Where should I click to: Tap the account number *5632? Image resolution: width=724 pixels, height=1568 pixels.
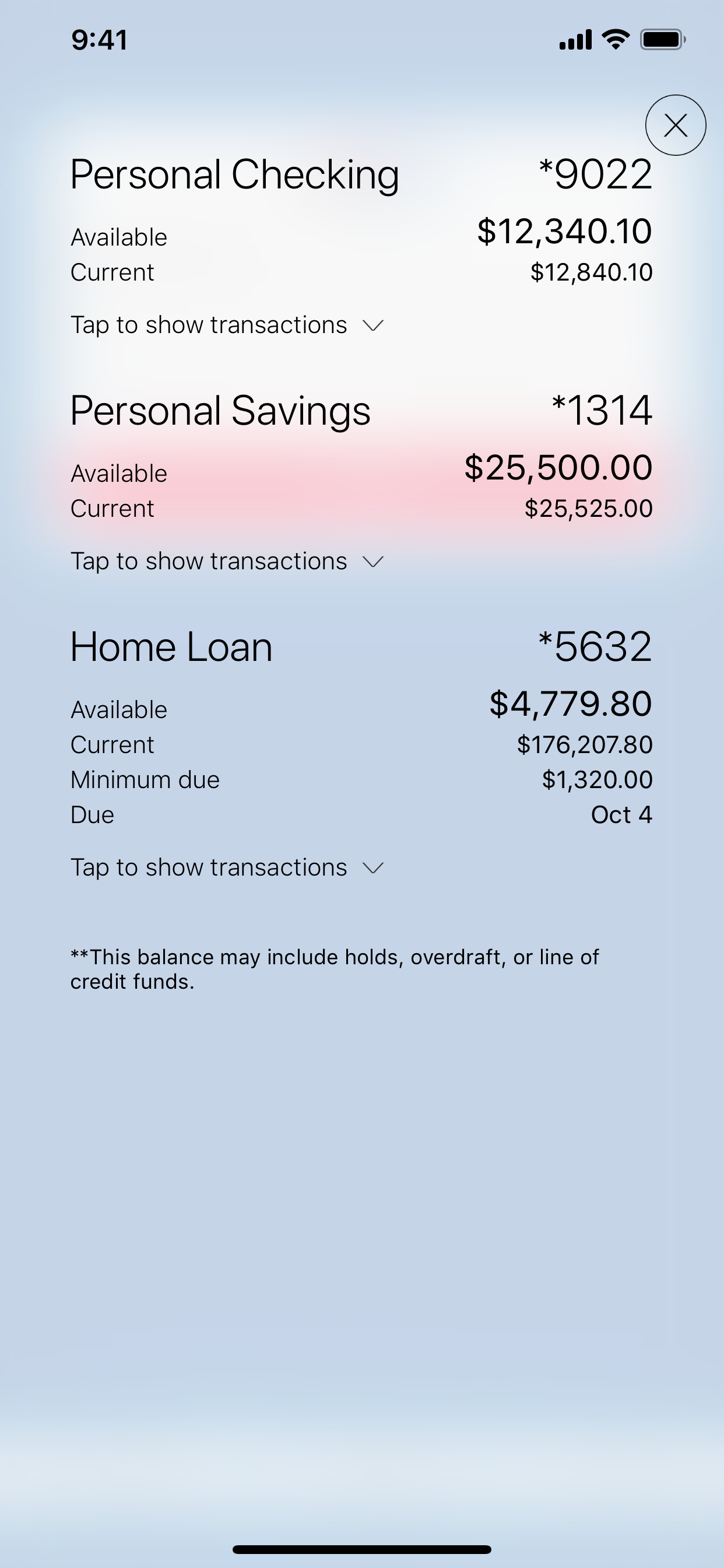click(595, 646)
